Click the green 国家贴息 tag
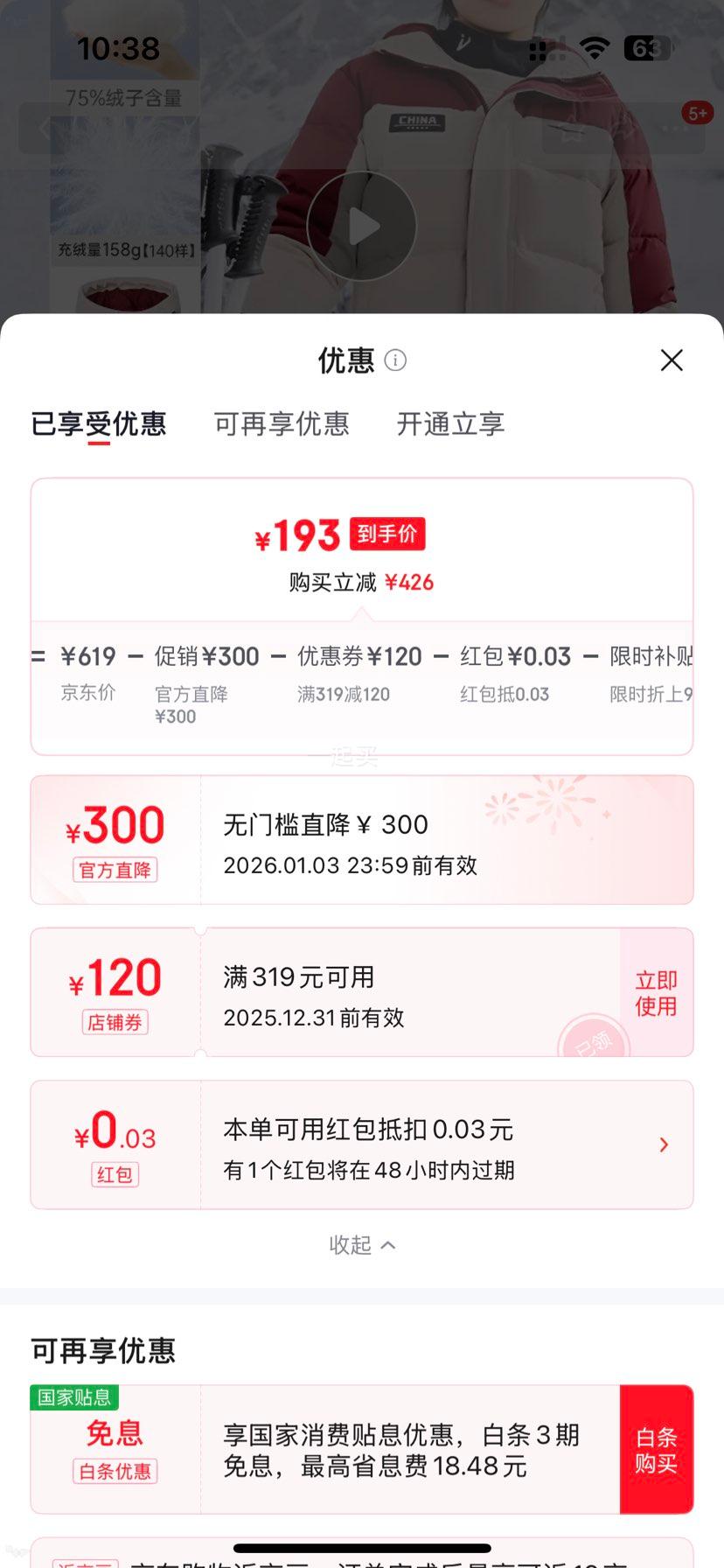The image size is (724, 1568). coord(75,1397)
